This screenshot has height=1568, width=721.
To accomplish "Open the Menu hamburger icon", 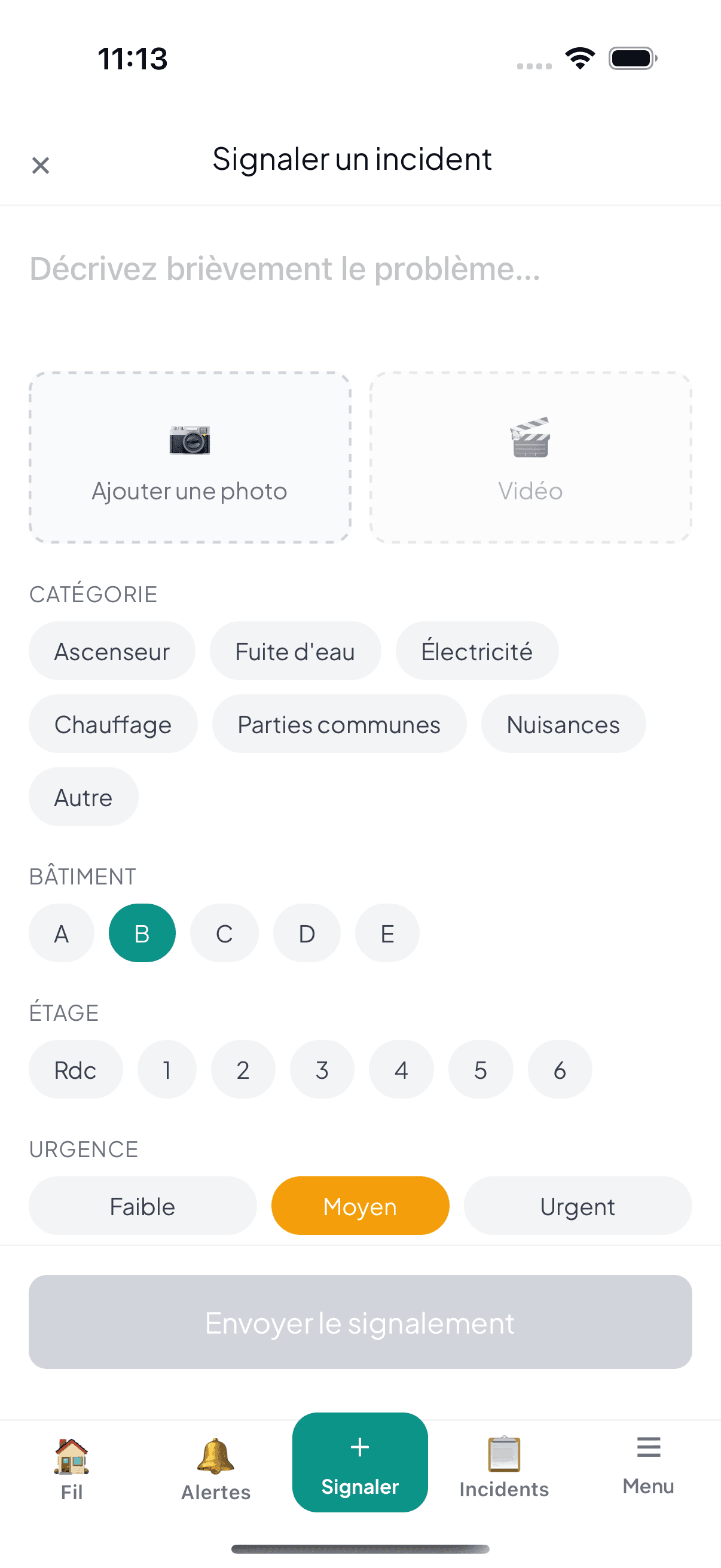I will (648, 1452).
